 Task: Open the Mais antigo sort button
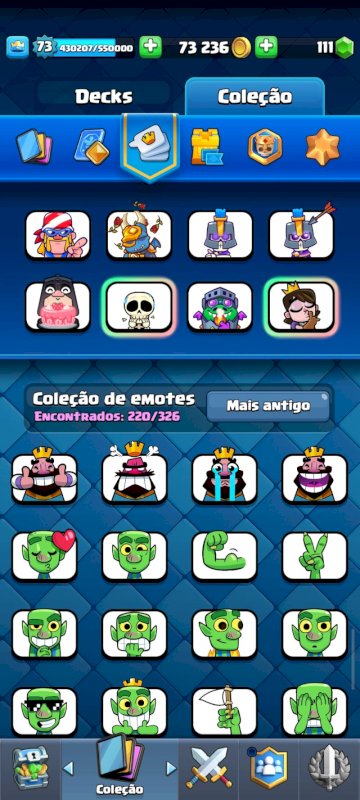(x=268, y=406)
